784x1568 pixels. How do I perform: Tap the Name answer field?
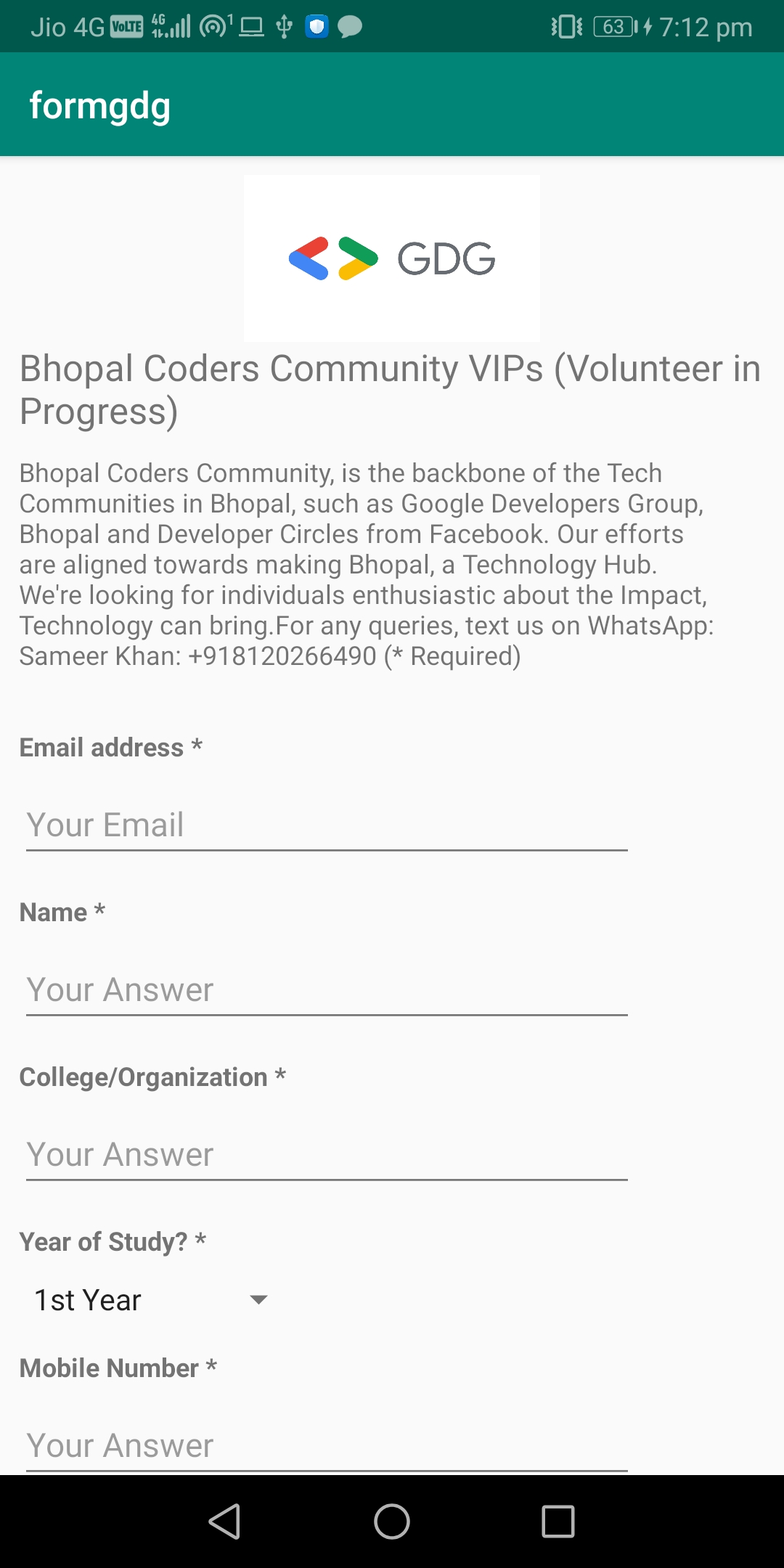click(326, 989)
